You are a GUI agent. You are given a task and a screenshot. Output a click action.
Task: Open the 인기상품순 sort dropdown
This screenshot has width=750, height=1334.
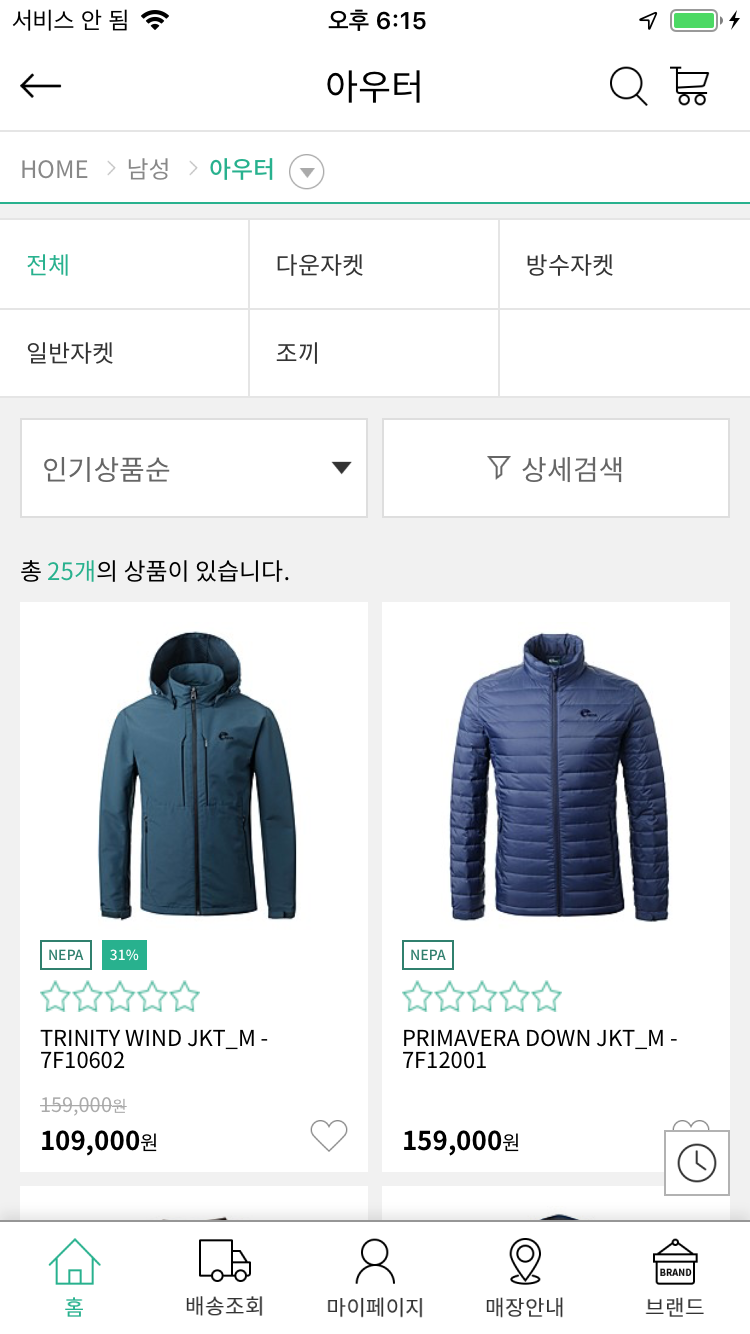click(194, 468)
